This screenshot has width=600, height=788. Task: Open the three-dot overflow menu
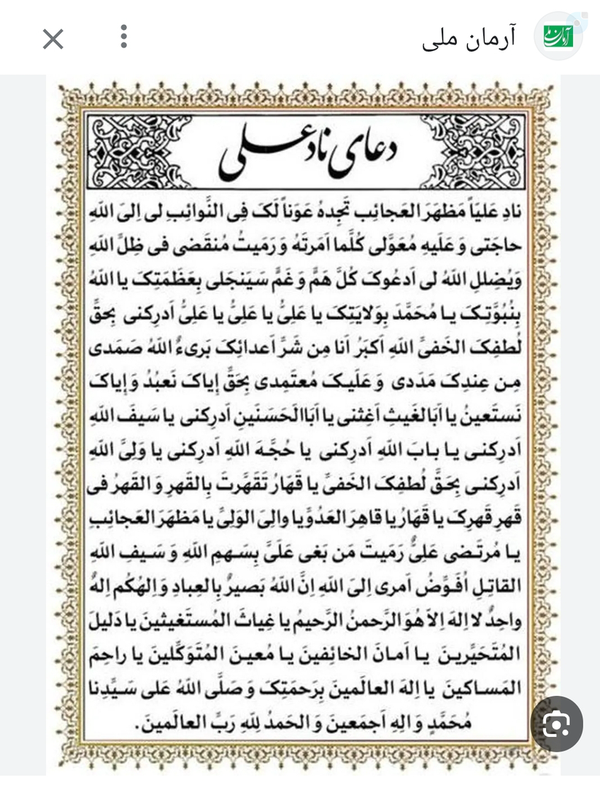[x=124, y=36]
